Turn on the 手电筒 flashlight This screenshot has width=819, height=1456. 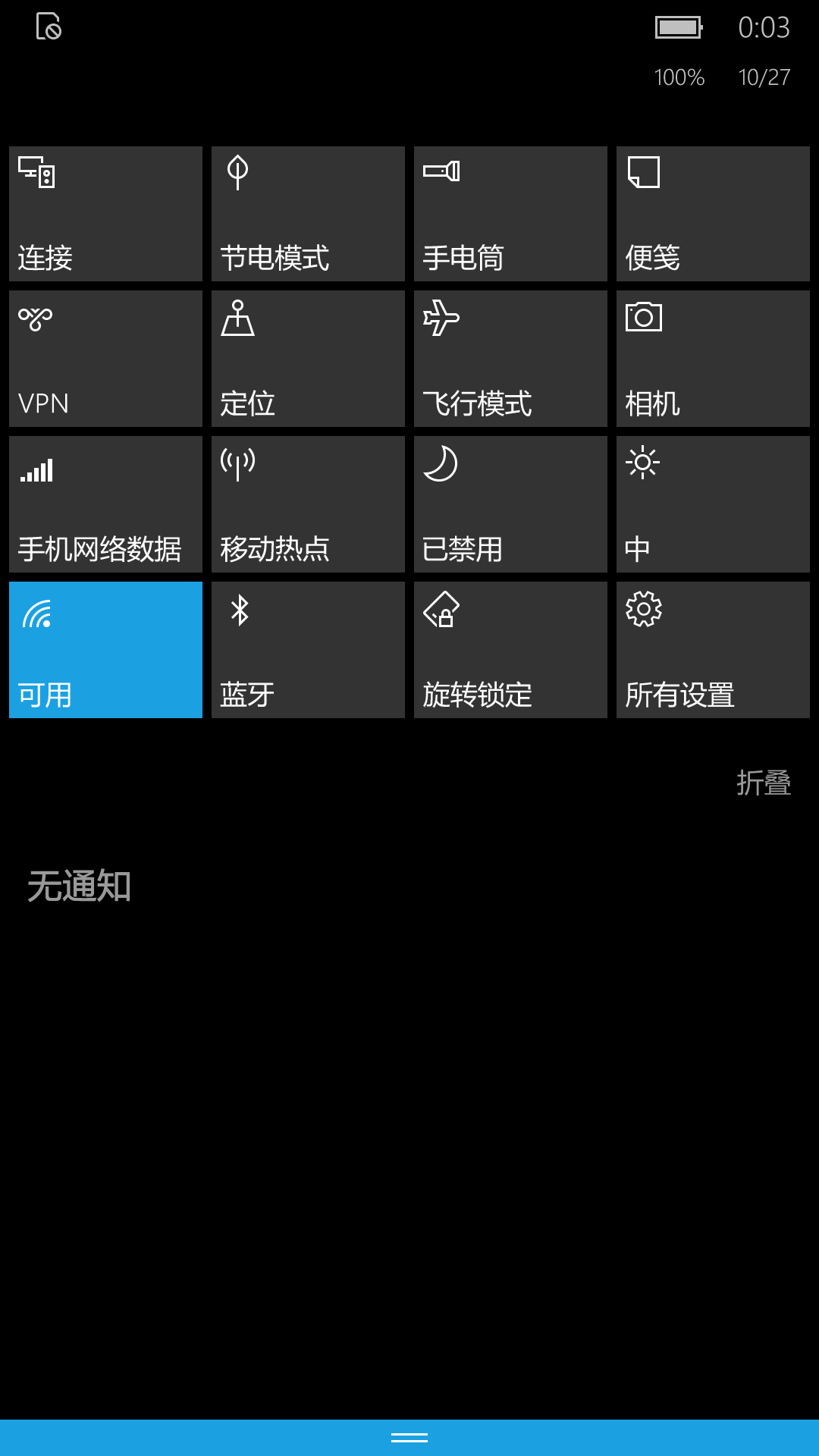pos(510,214)
